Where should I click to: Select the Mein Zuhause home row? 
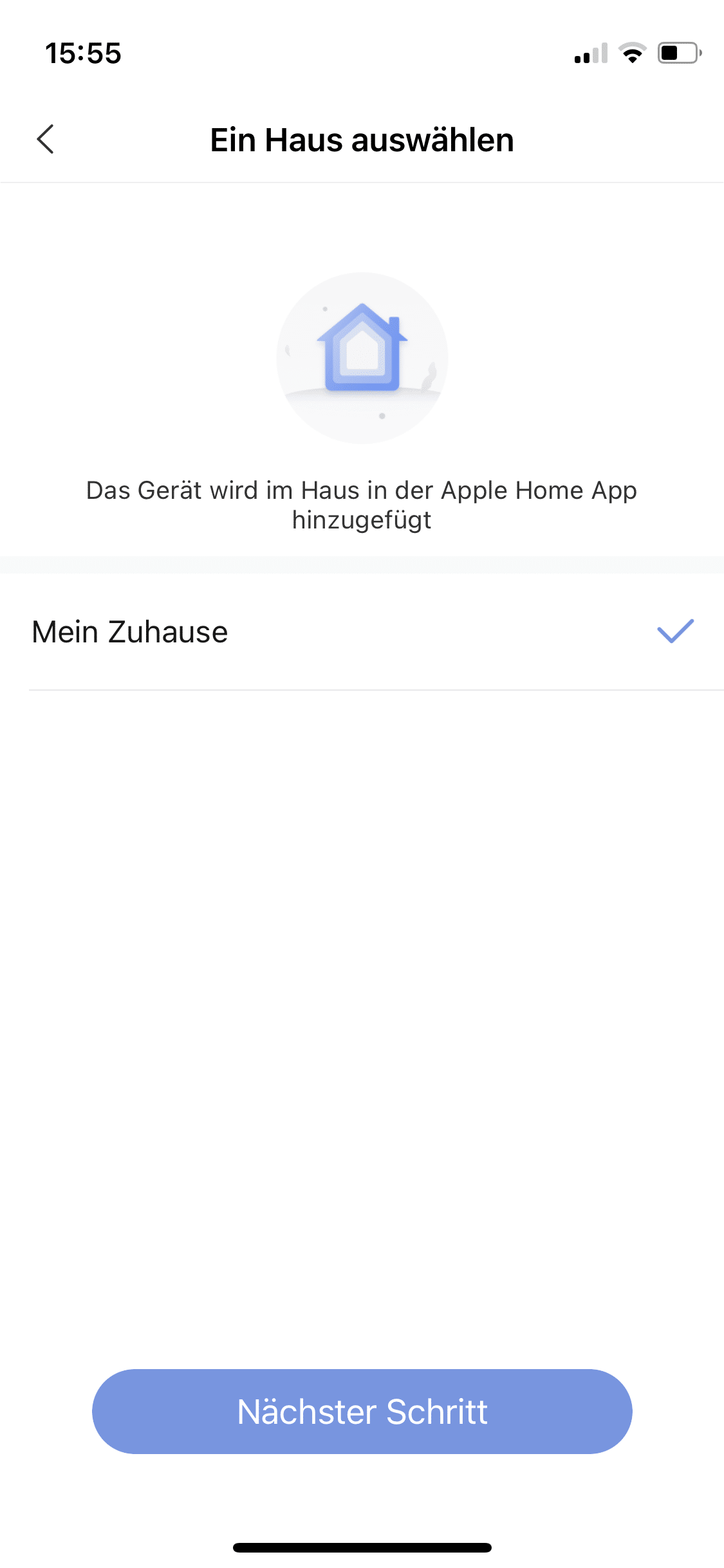(360, 631)
